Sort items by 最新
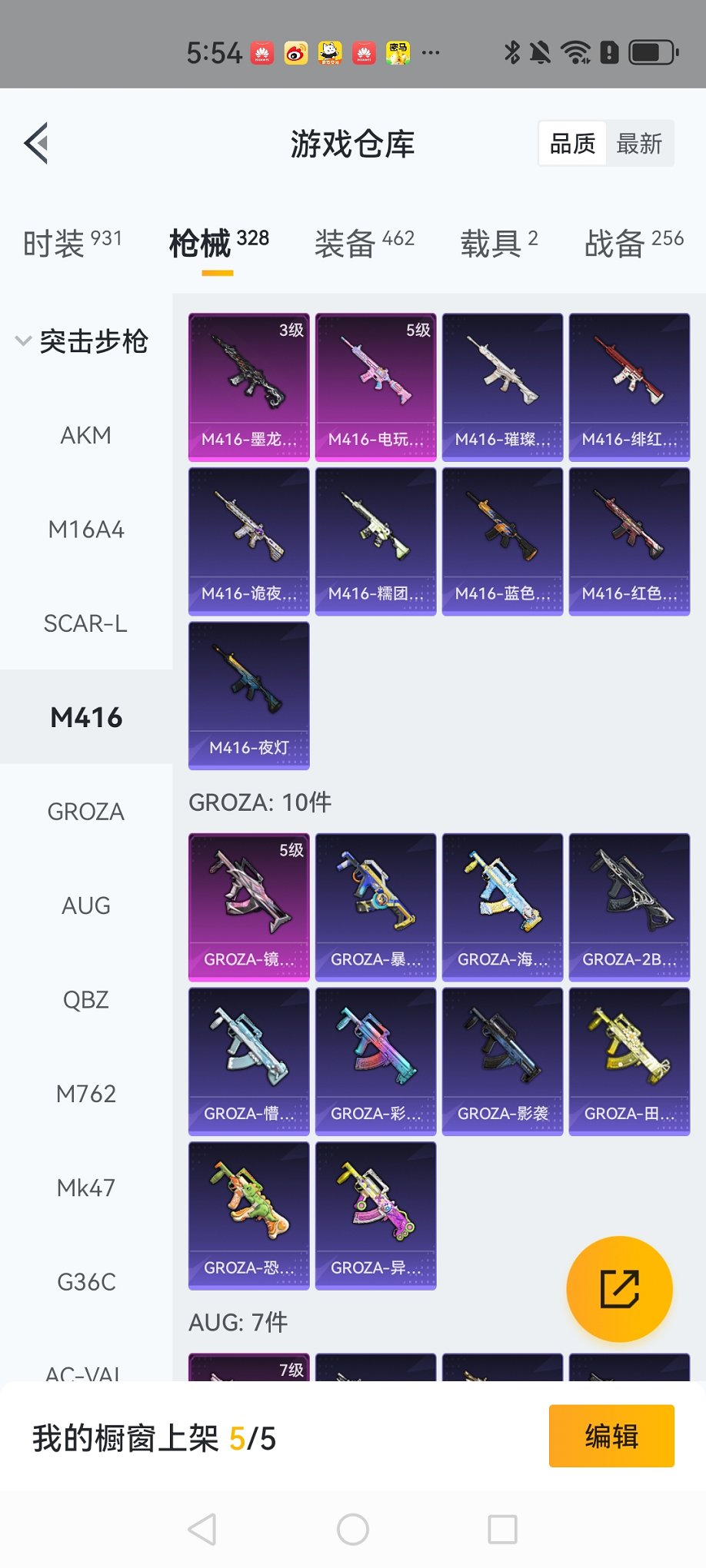 point(639,144)
